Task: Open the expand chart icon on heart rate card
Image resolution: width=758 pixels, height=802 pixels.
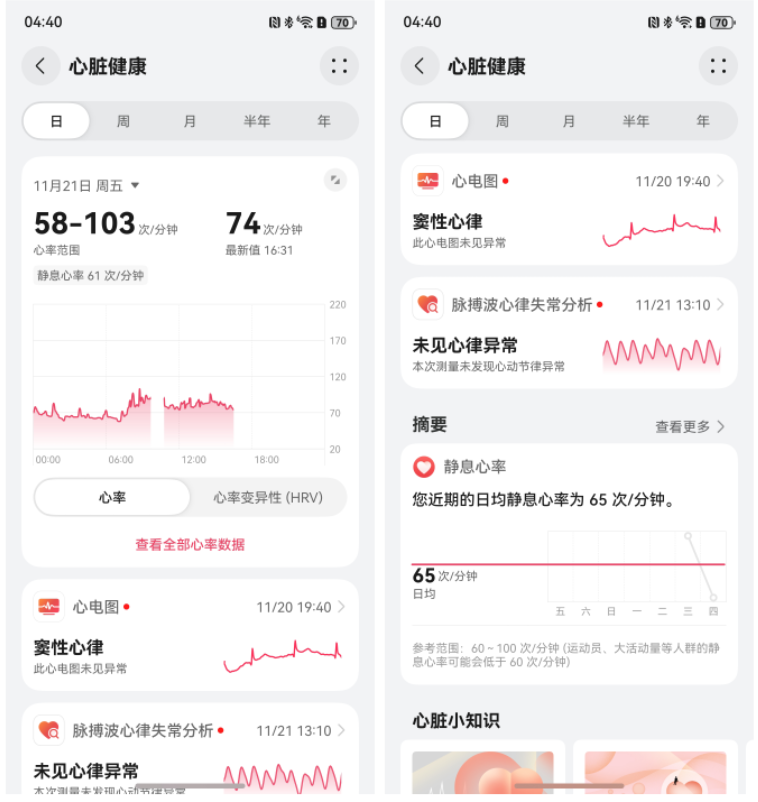Action: (x=336, y=178)
